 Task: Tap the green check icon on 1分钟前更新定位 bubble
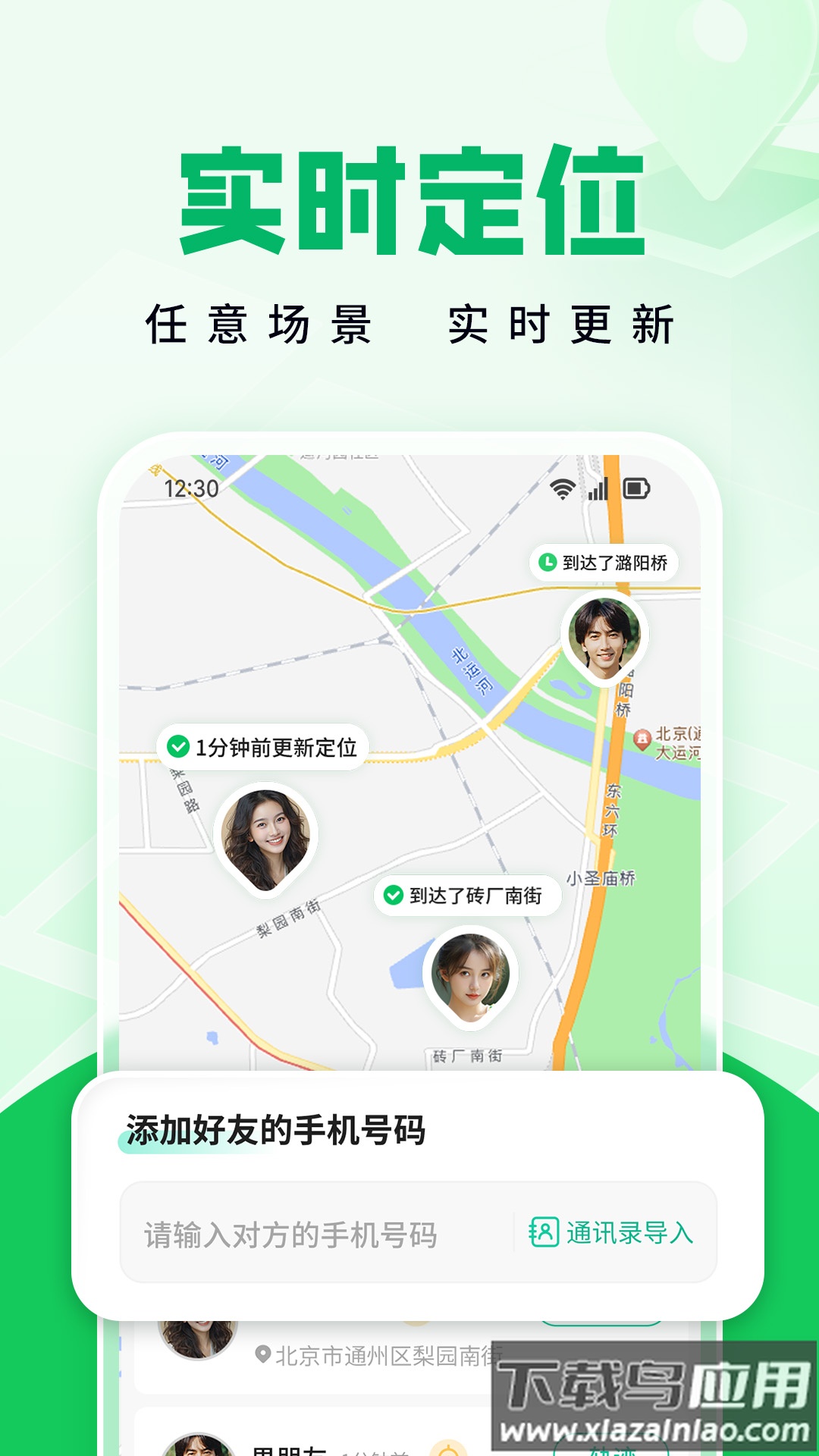coord(177,746)
